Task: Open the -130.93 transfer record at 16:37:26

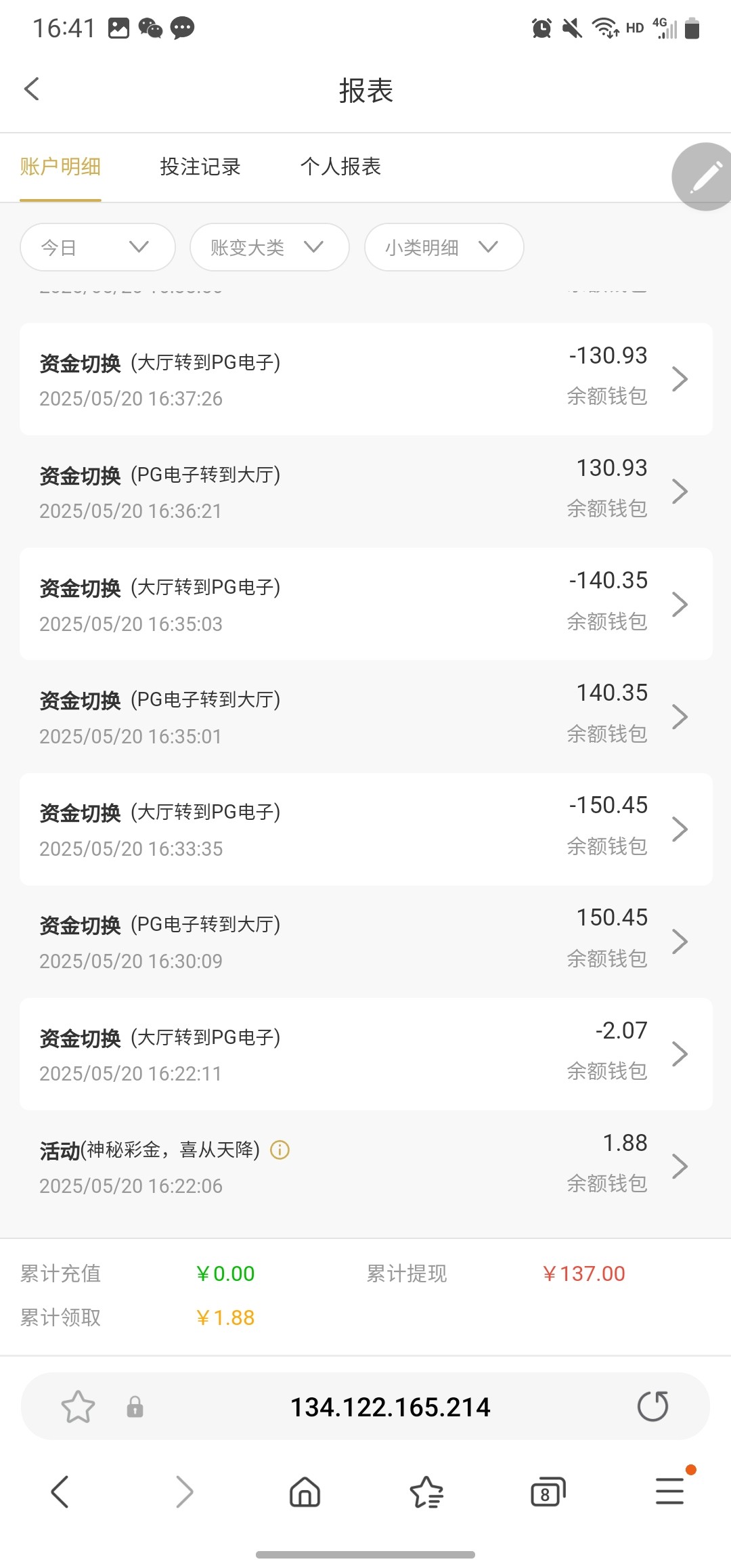Action: coord(366,379)
